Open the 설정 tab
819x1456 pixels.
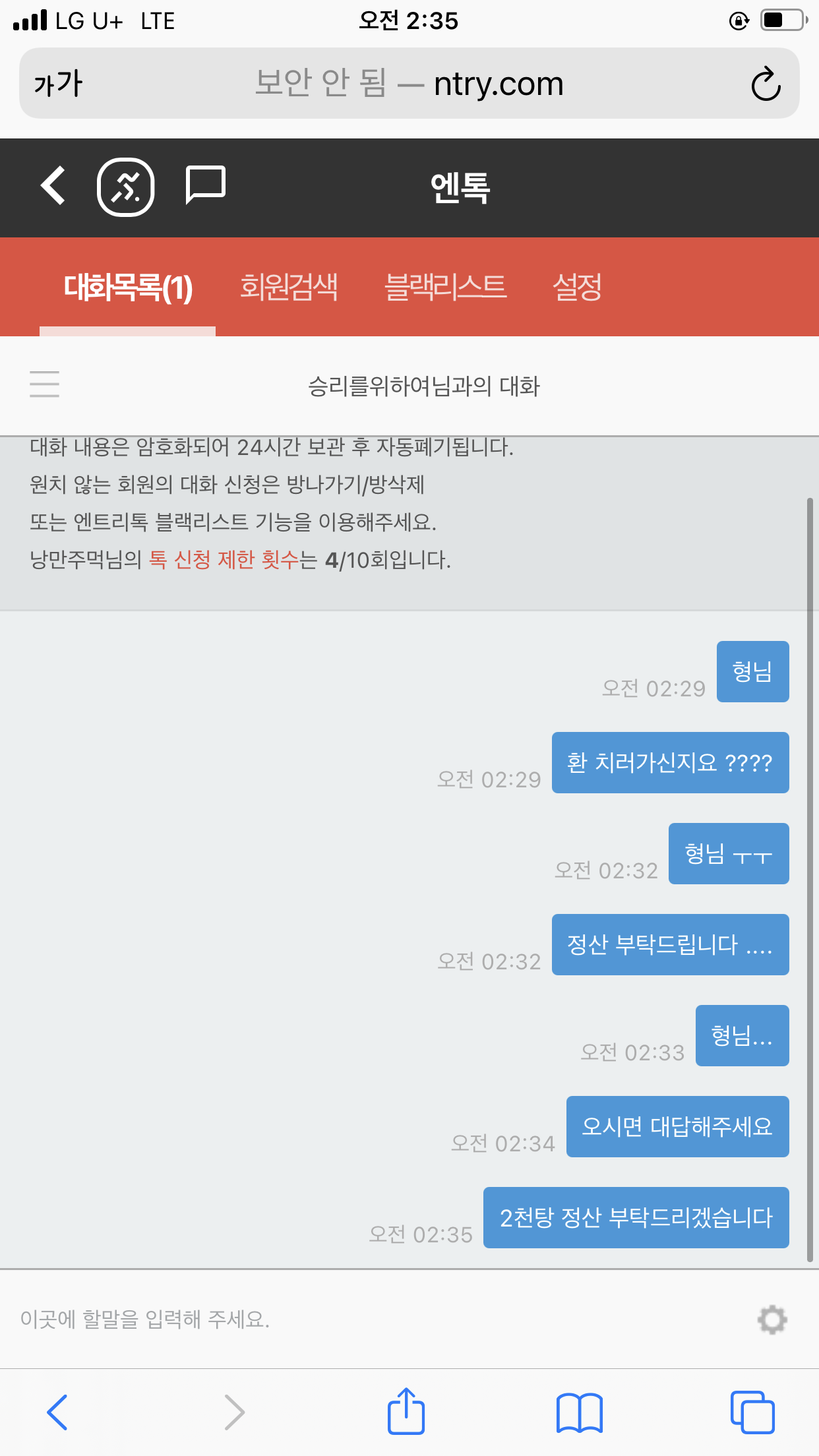tap(577, 288)
